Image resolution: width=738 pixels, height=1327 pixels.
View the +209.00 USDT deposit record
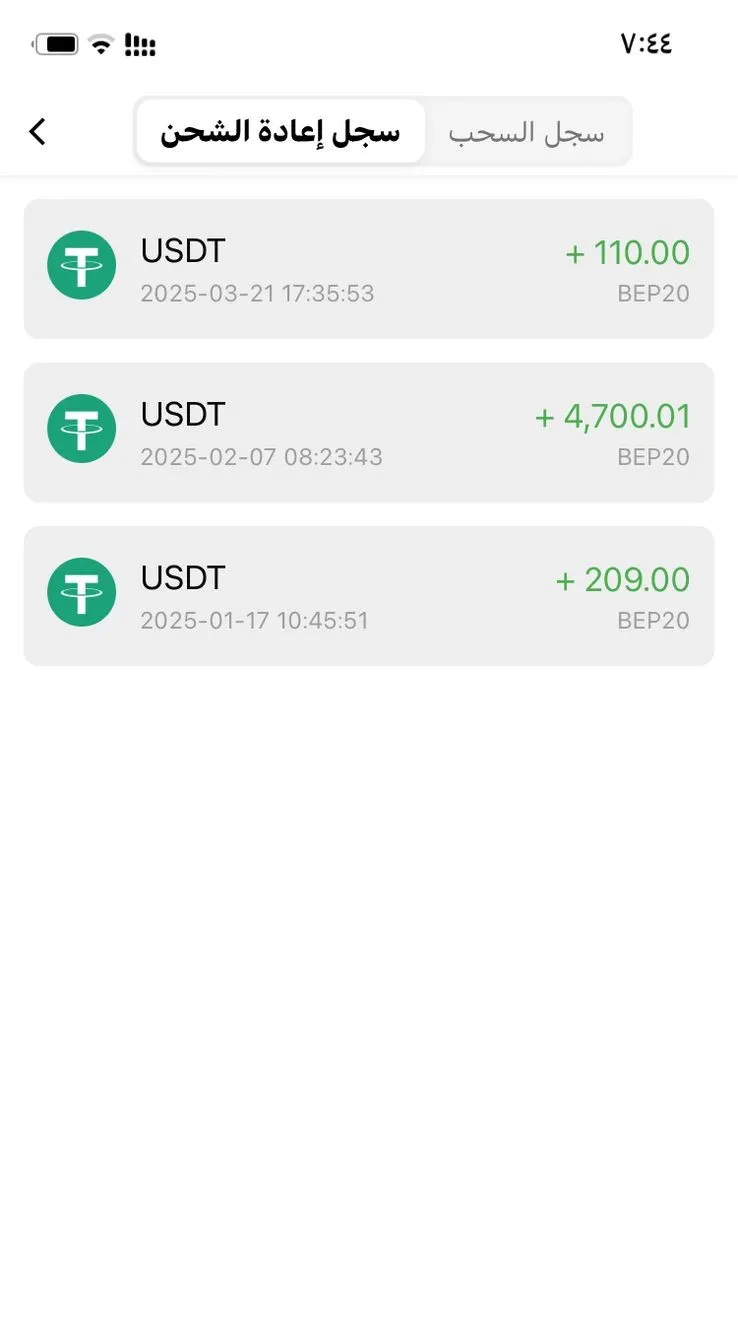[369, 596]
